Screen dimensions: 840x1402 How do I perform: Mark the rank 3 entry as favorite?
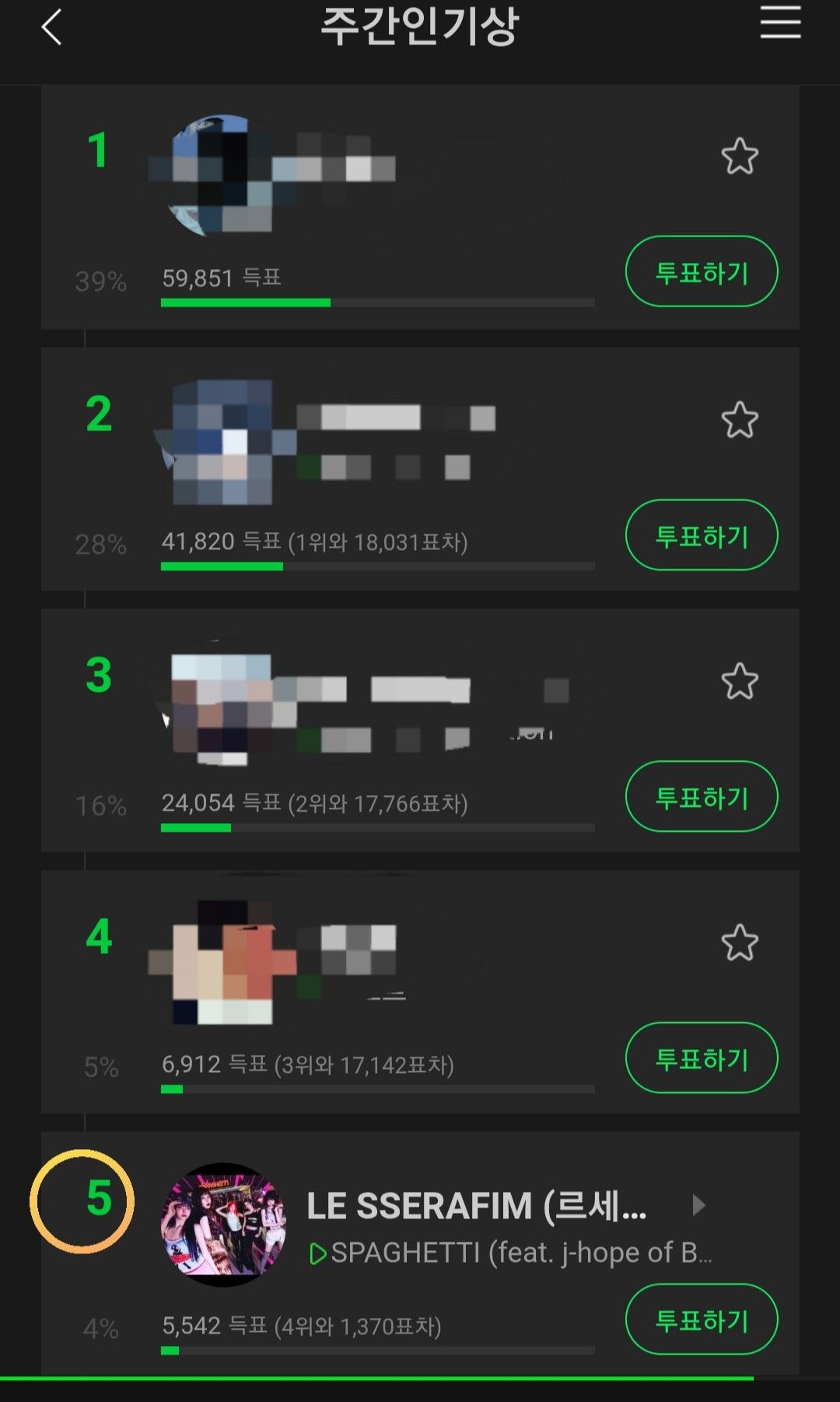coord(739,682)
